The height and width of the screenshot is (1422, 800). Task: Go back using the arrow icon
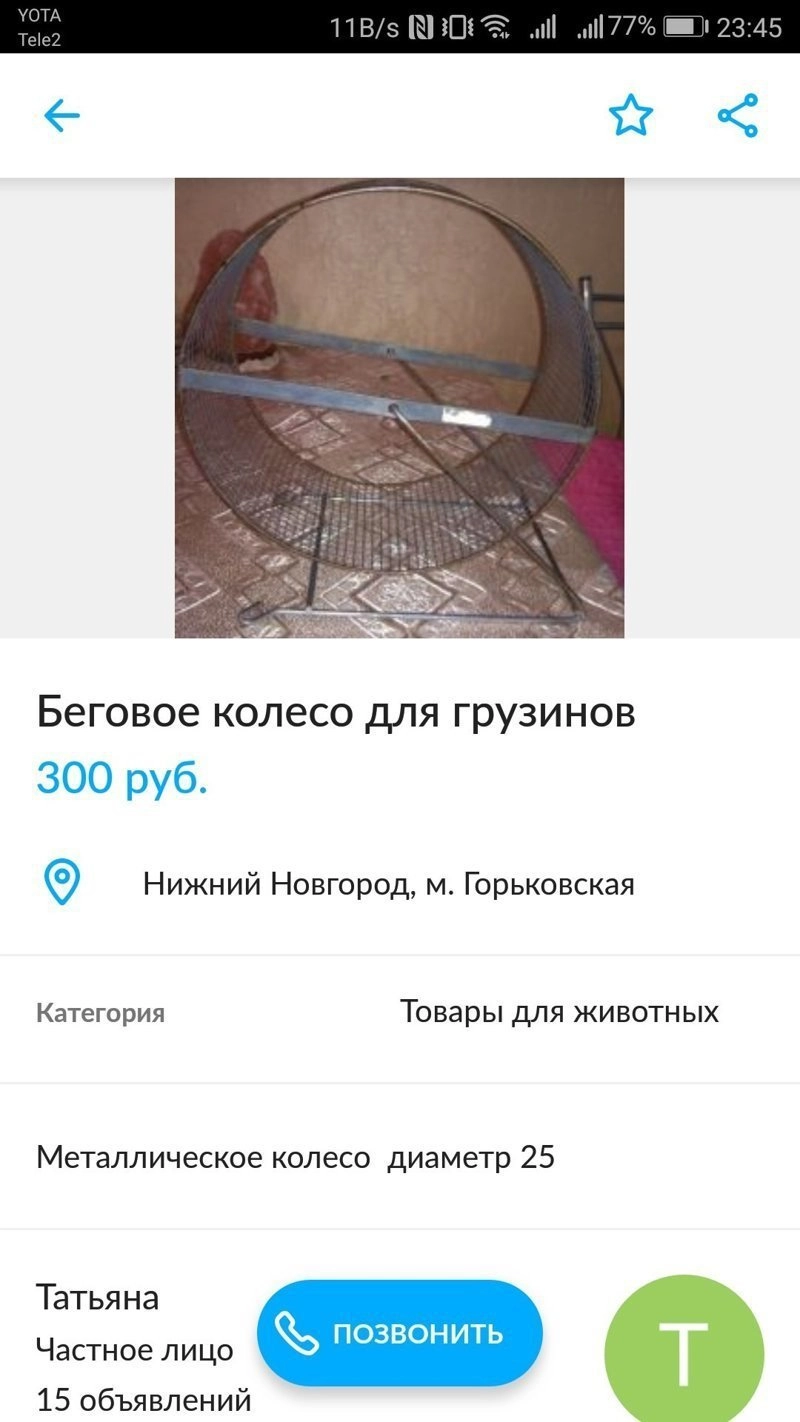[61, 116]
